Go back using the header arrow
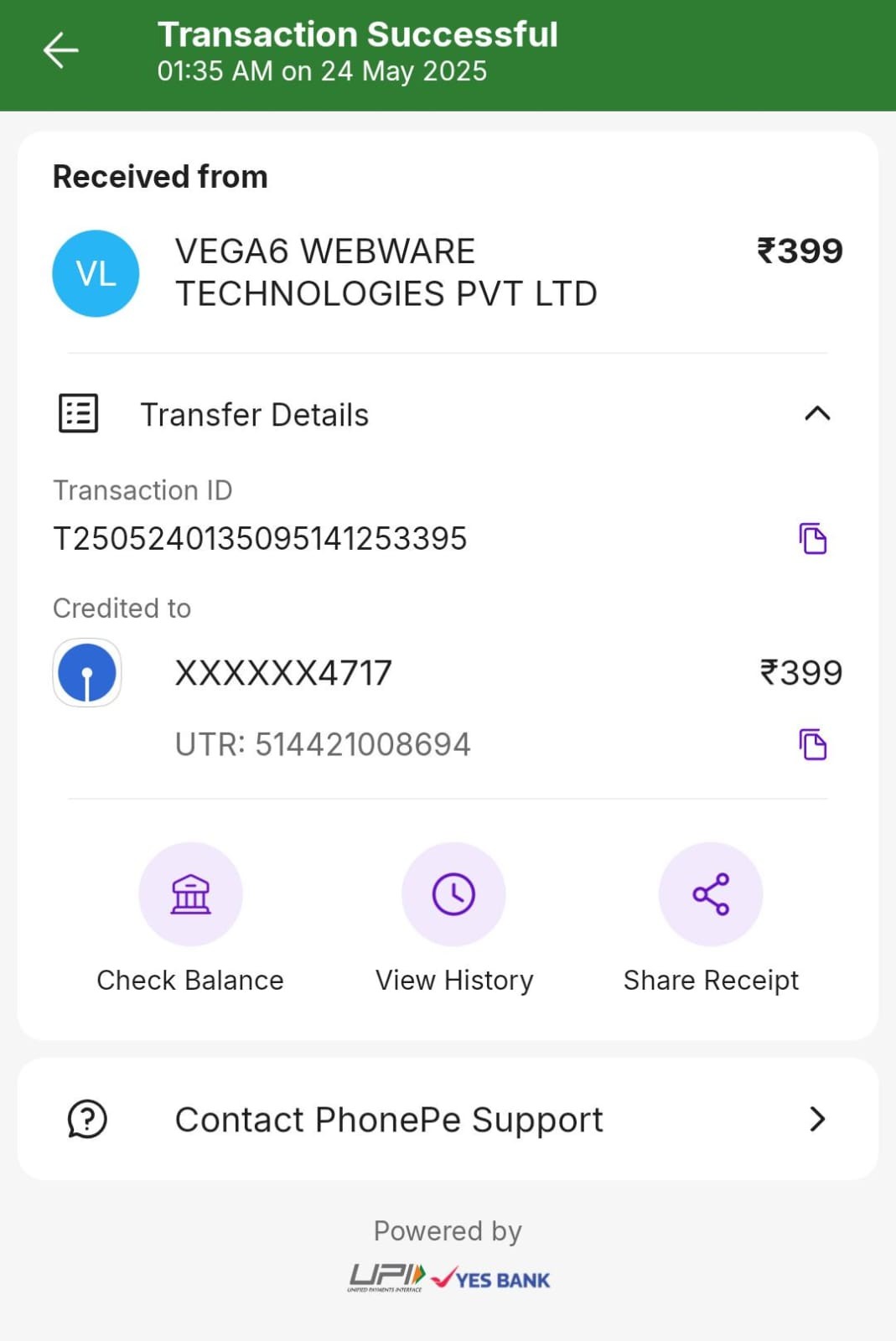 [x=60, y=51]
